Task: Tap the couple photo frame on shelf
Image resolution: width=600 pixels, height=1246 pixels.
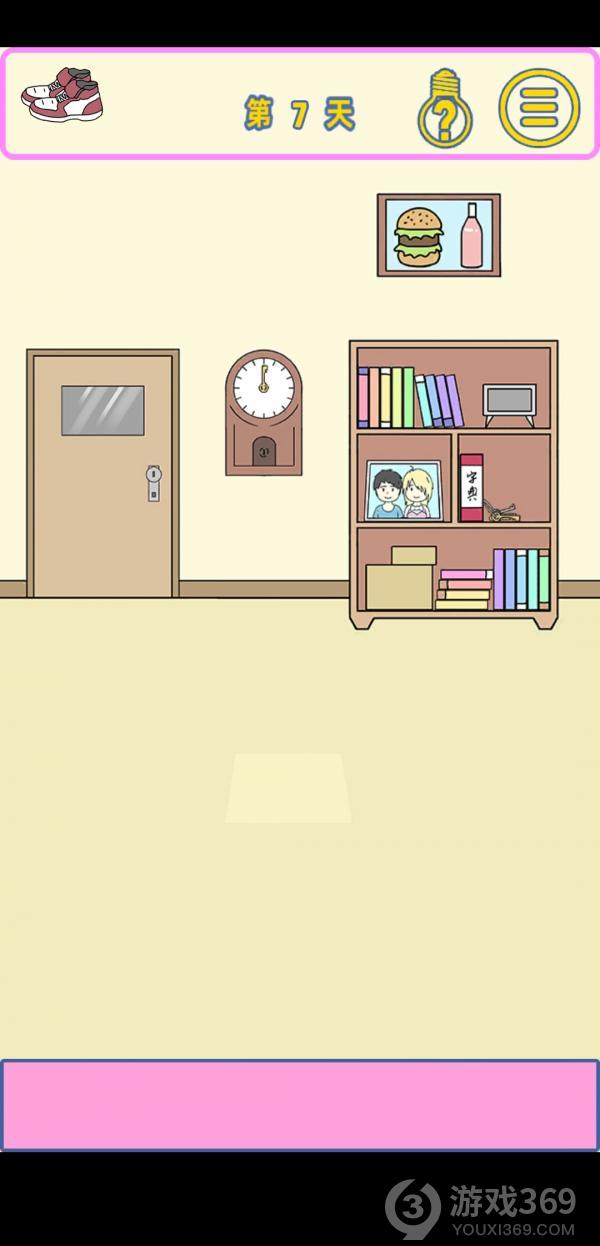Action: click(404, 491)
